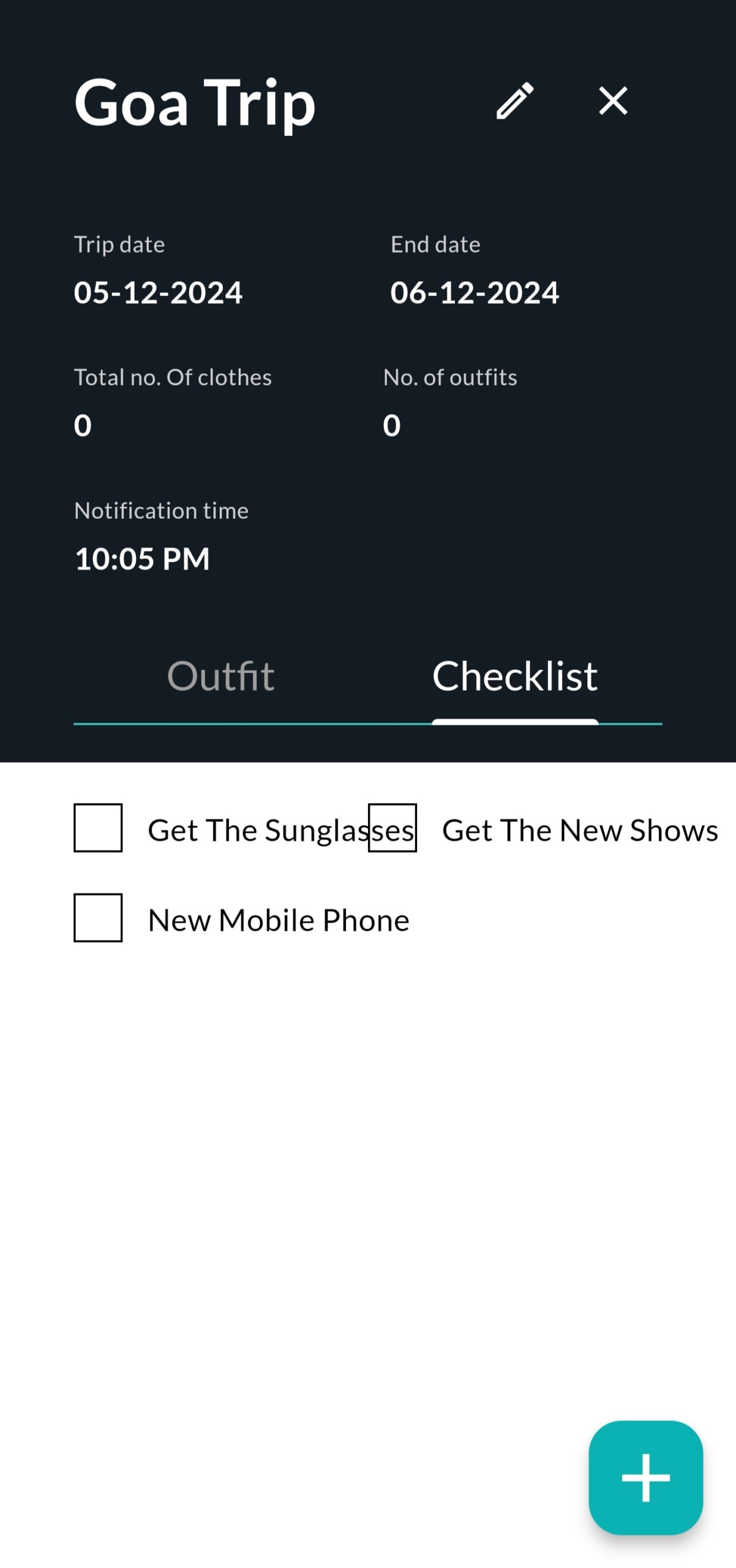Tap the Total no. Of clothes count
Screen dimensions: 736x1568
(x=83, y=424)
